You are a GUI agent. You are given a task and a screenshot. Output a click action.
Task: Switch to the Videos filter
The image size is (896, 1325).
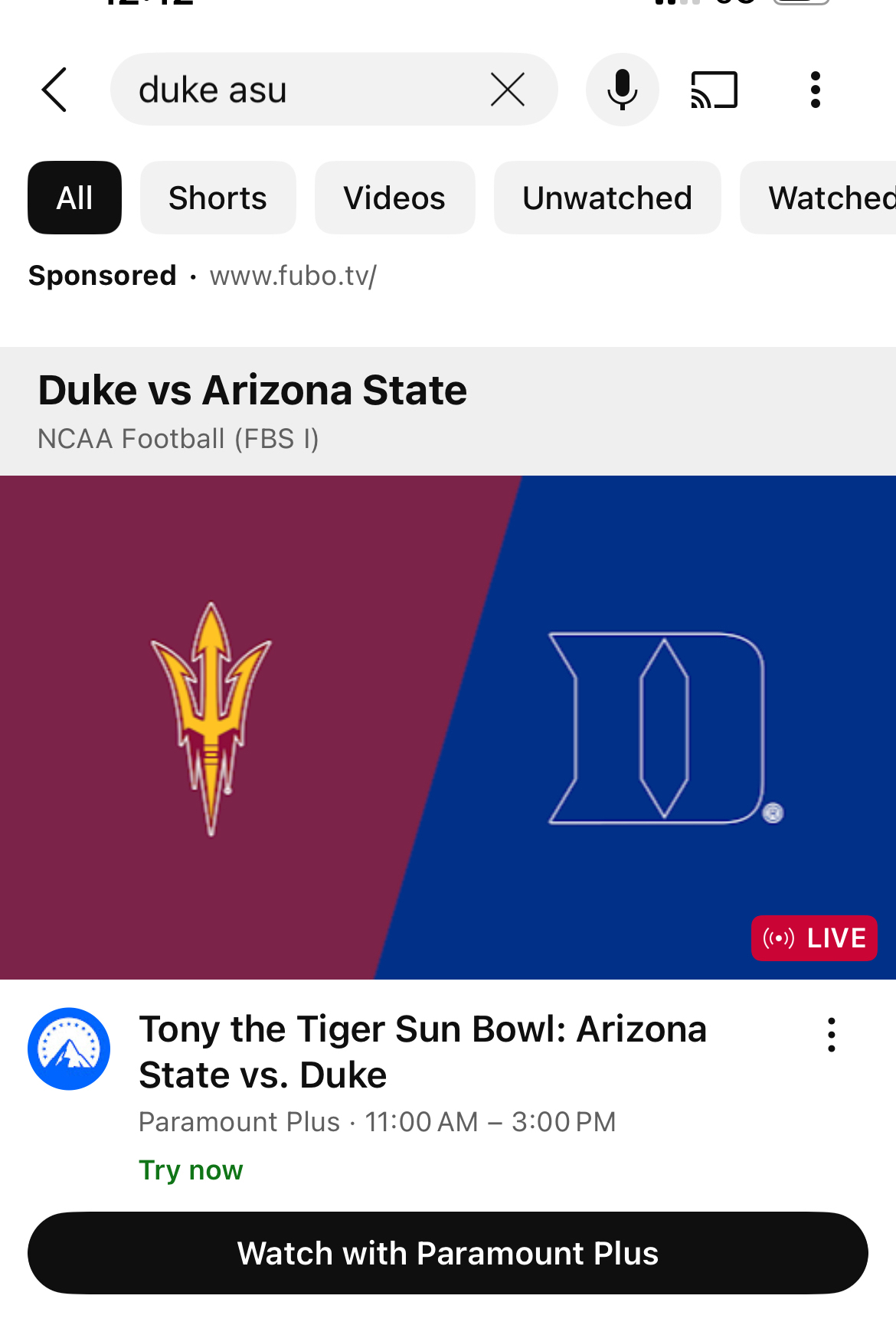(394, 198)
